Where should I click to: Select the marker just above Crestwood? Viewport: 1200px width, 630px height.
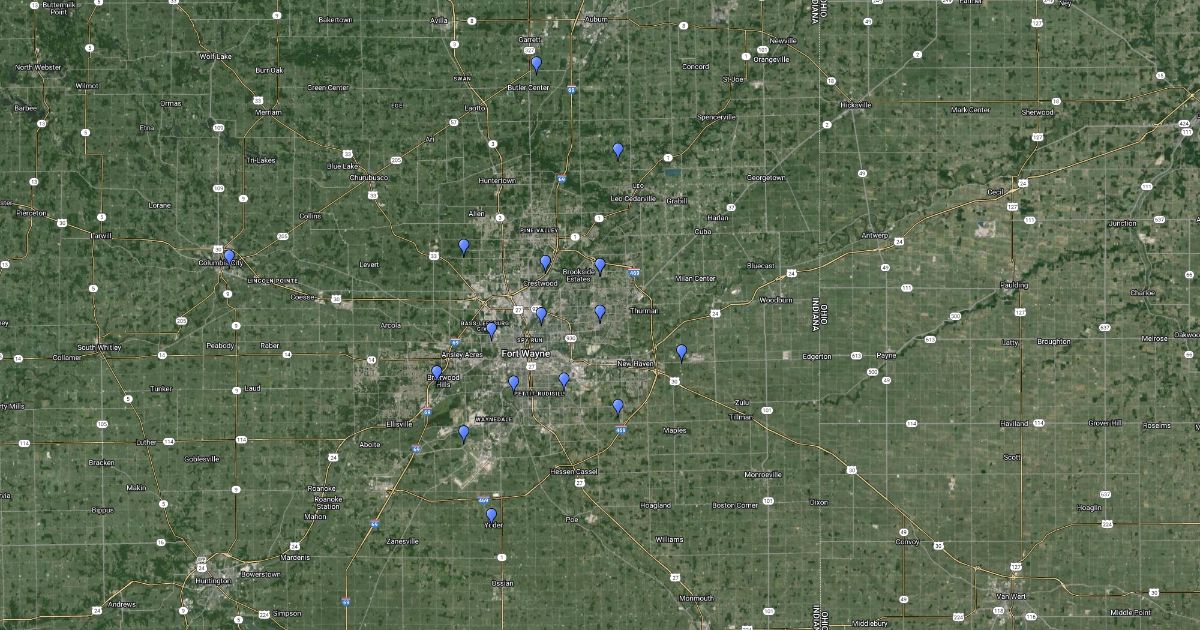pyautogui.click(x=545, y=263)
